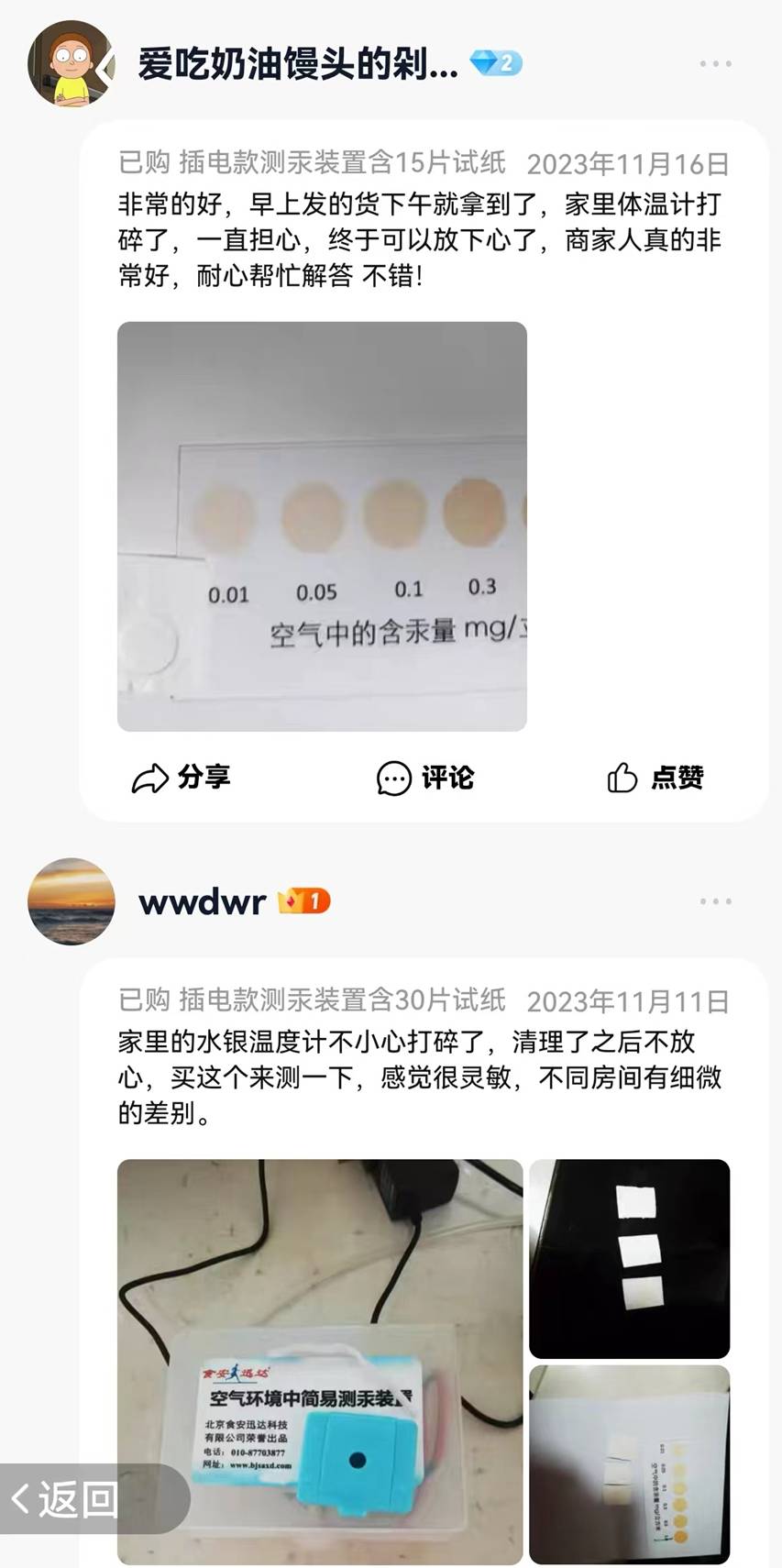The image size is (782, 1568).
Task: Visit wwdwr's profile via the avatar
Action: pos(71,901)
